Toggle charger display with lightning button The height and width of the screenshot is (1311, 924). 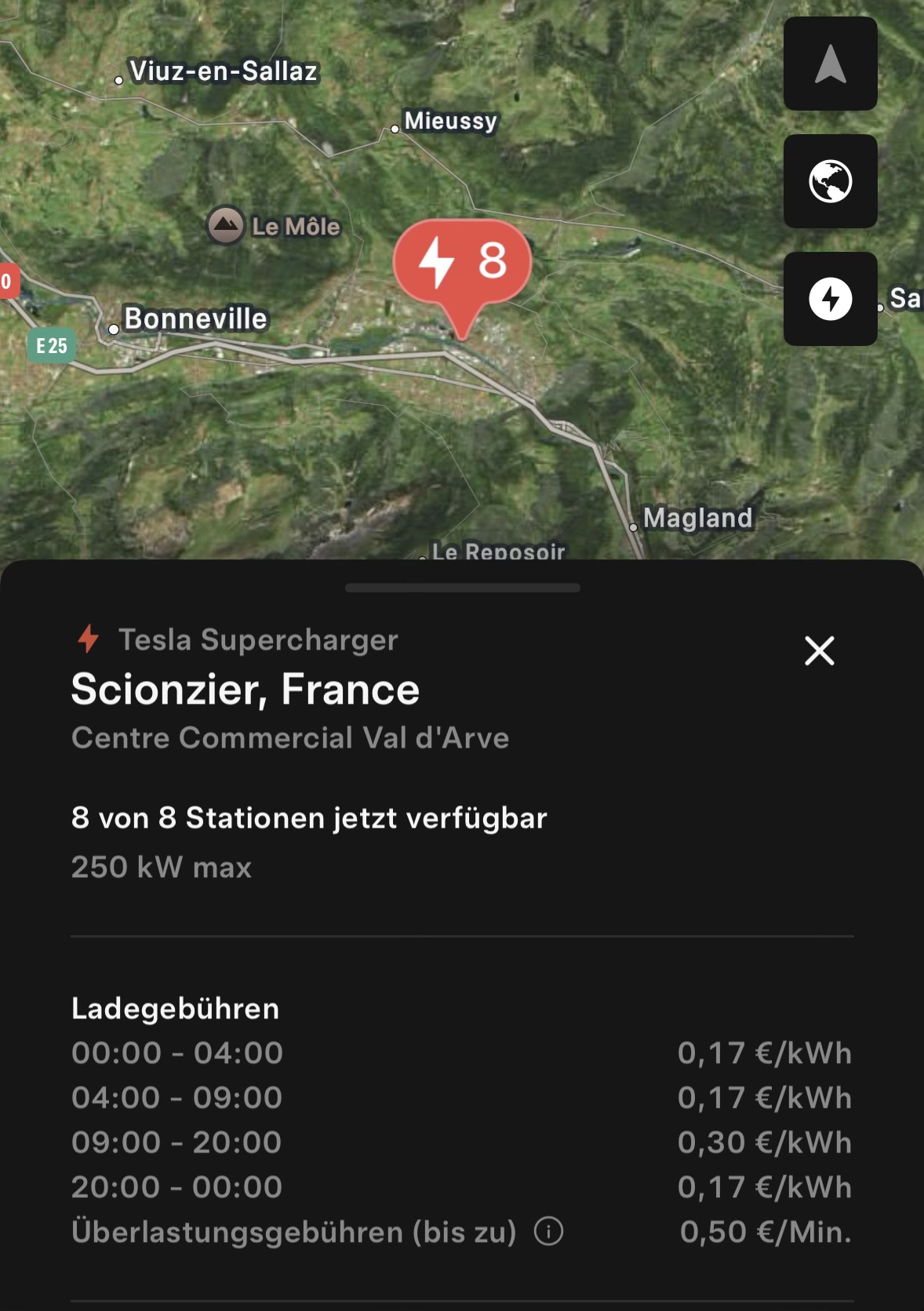click(830, 299)
